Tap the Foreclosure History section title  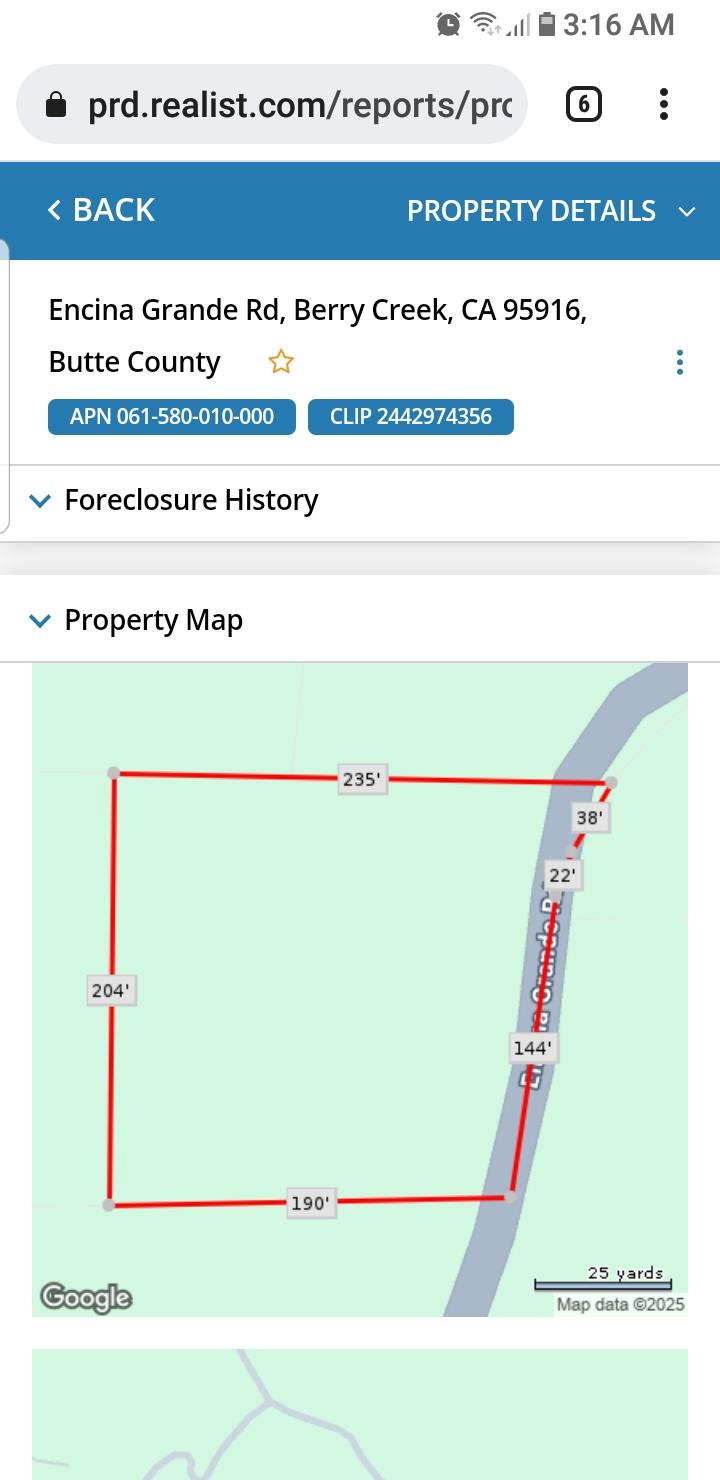click(191, 500)
